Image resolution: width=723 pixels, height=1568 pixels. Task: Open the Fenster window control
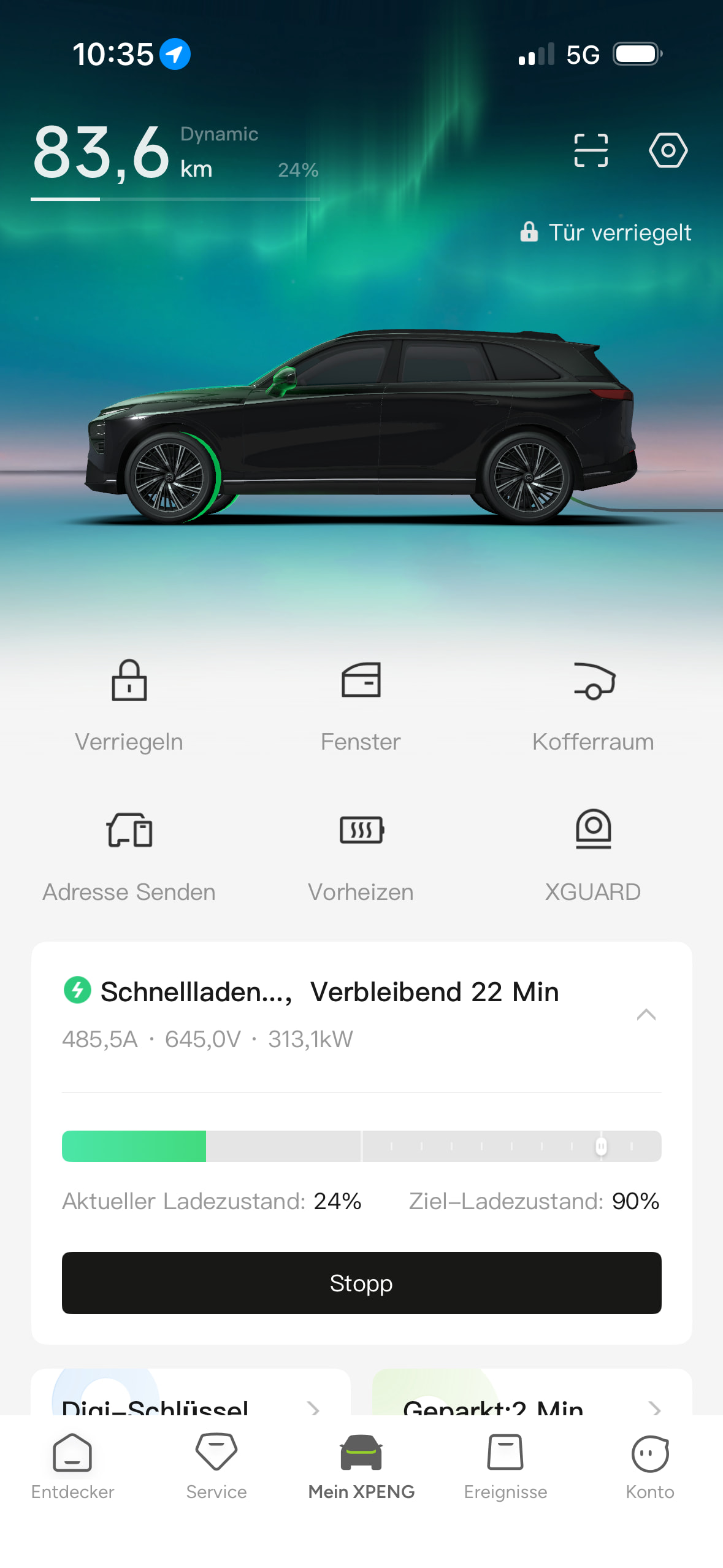(x=361, y=705)
